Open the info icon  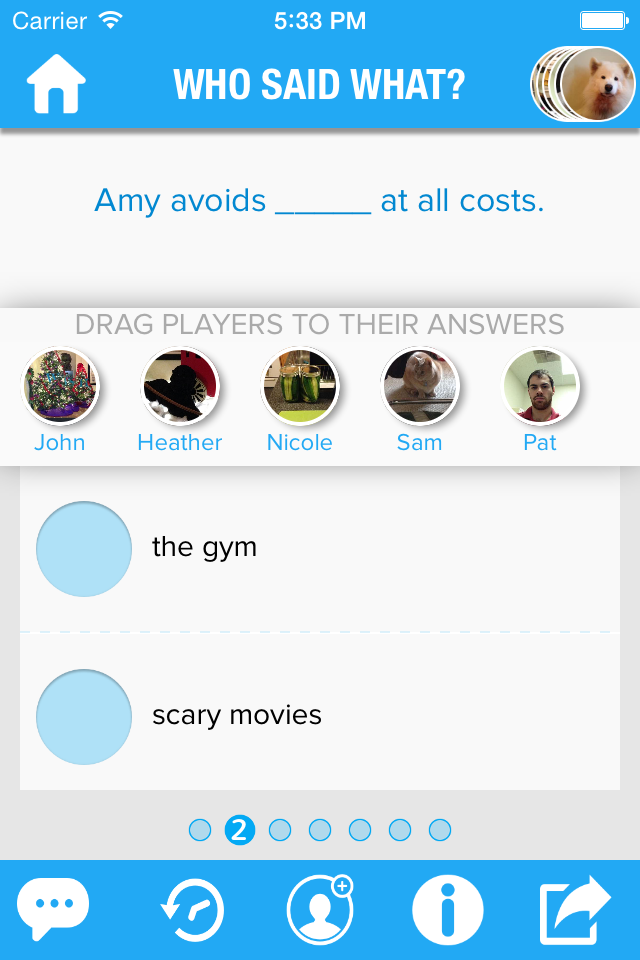tap(448, 910)
